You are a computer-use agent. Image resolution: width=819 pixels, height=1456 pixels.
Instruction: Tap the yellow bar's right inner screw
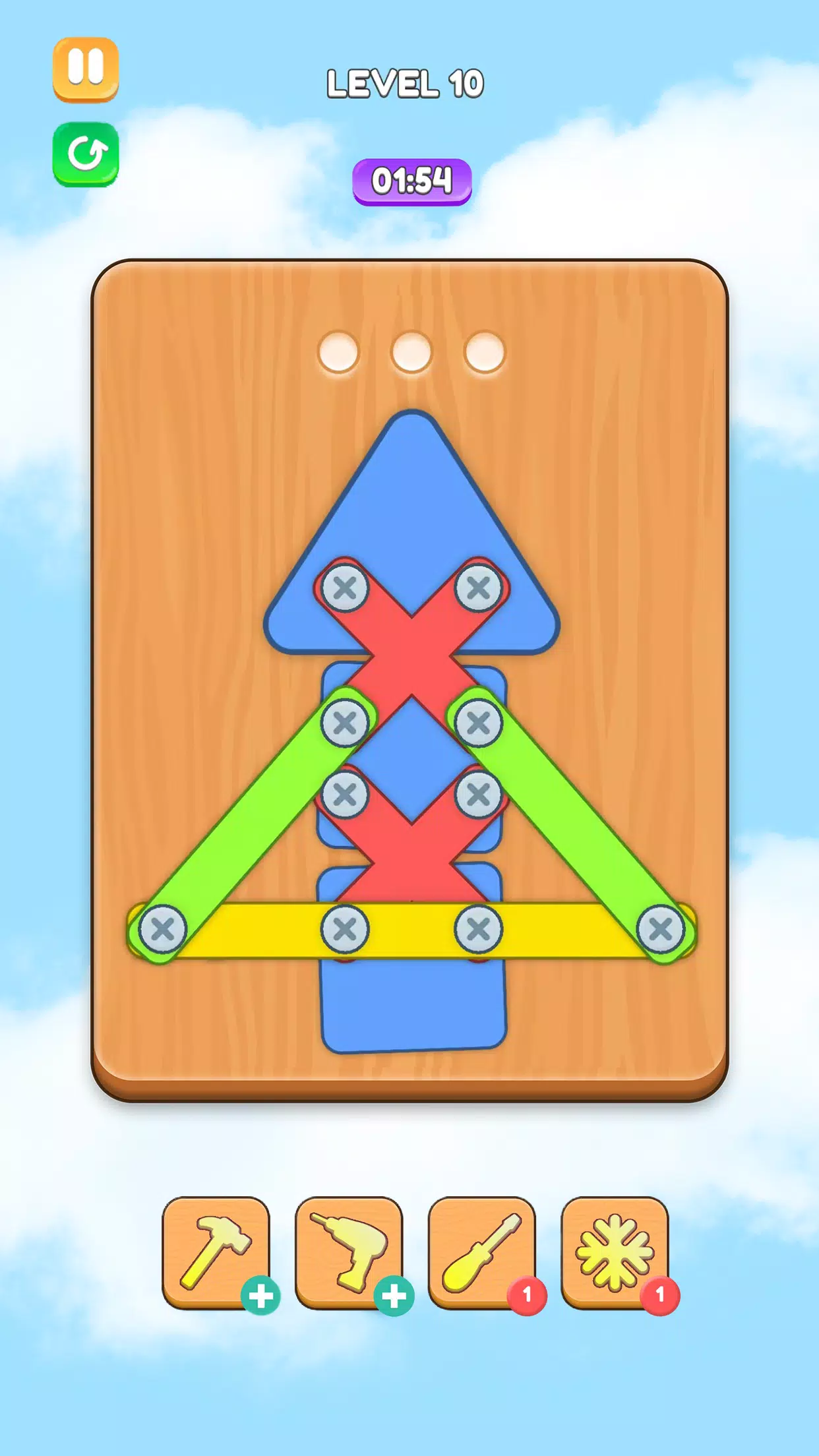tap(479, 929)
